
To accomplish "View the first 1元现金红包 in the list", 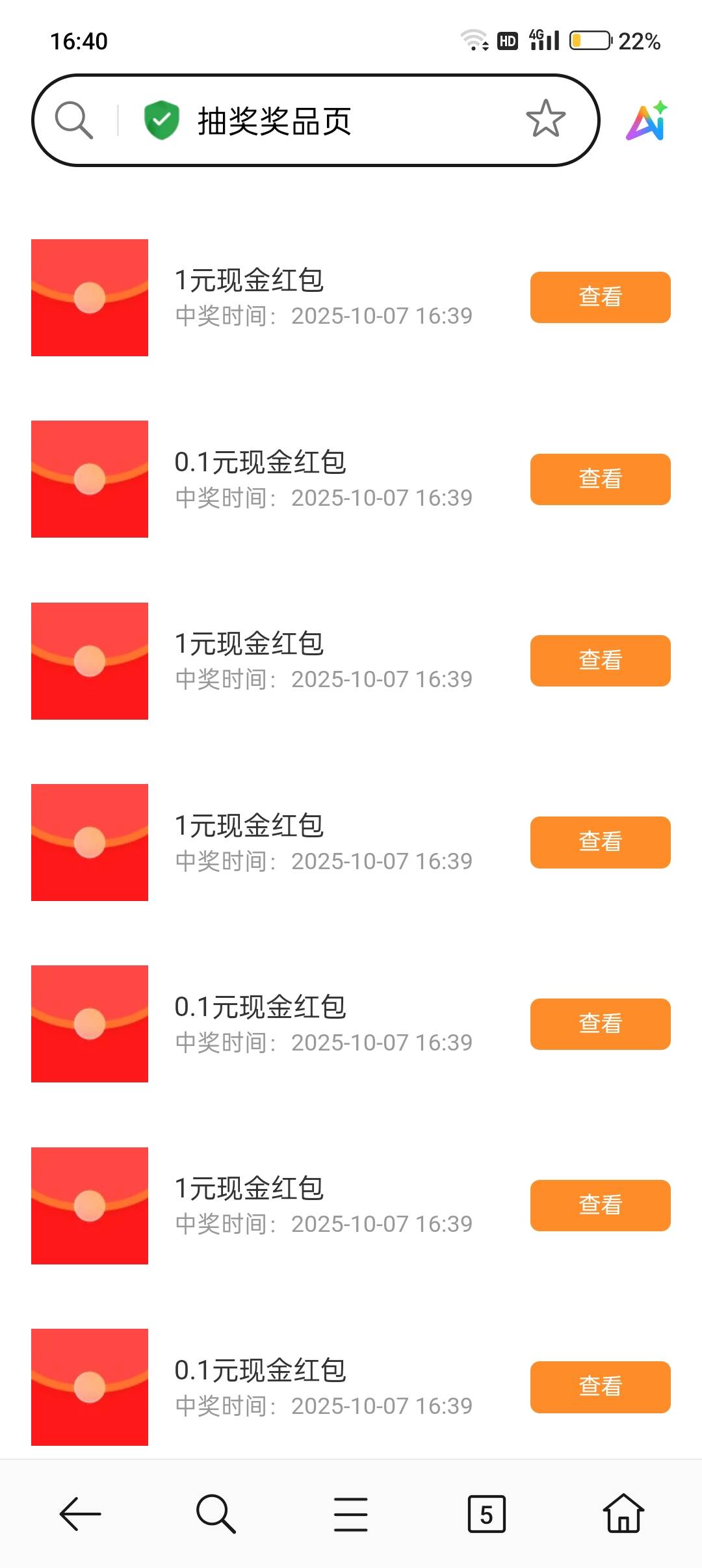I will pyautogui.click(x=600, y=297).
